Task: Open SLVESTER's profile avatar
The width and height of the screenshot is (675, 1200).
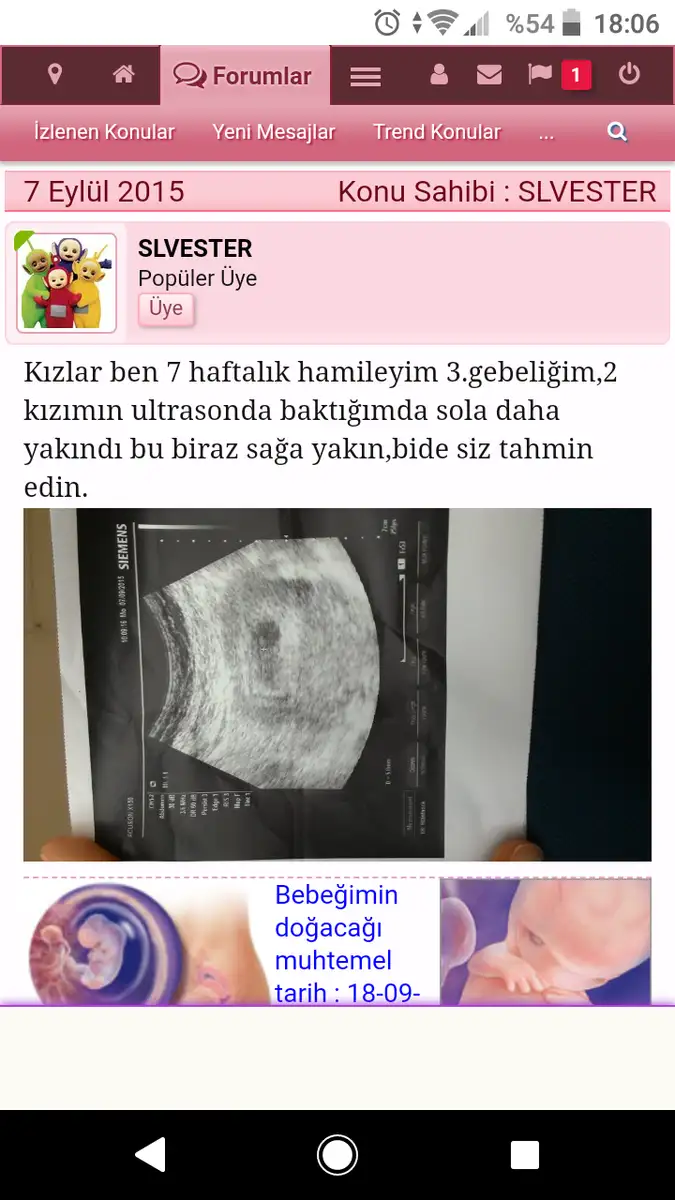Action: click(66, 283)
